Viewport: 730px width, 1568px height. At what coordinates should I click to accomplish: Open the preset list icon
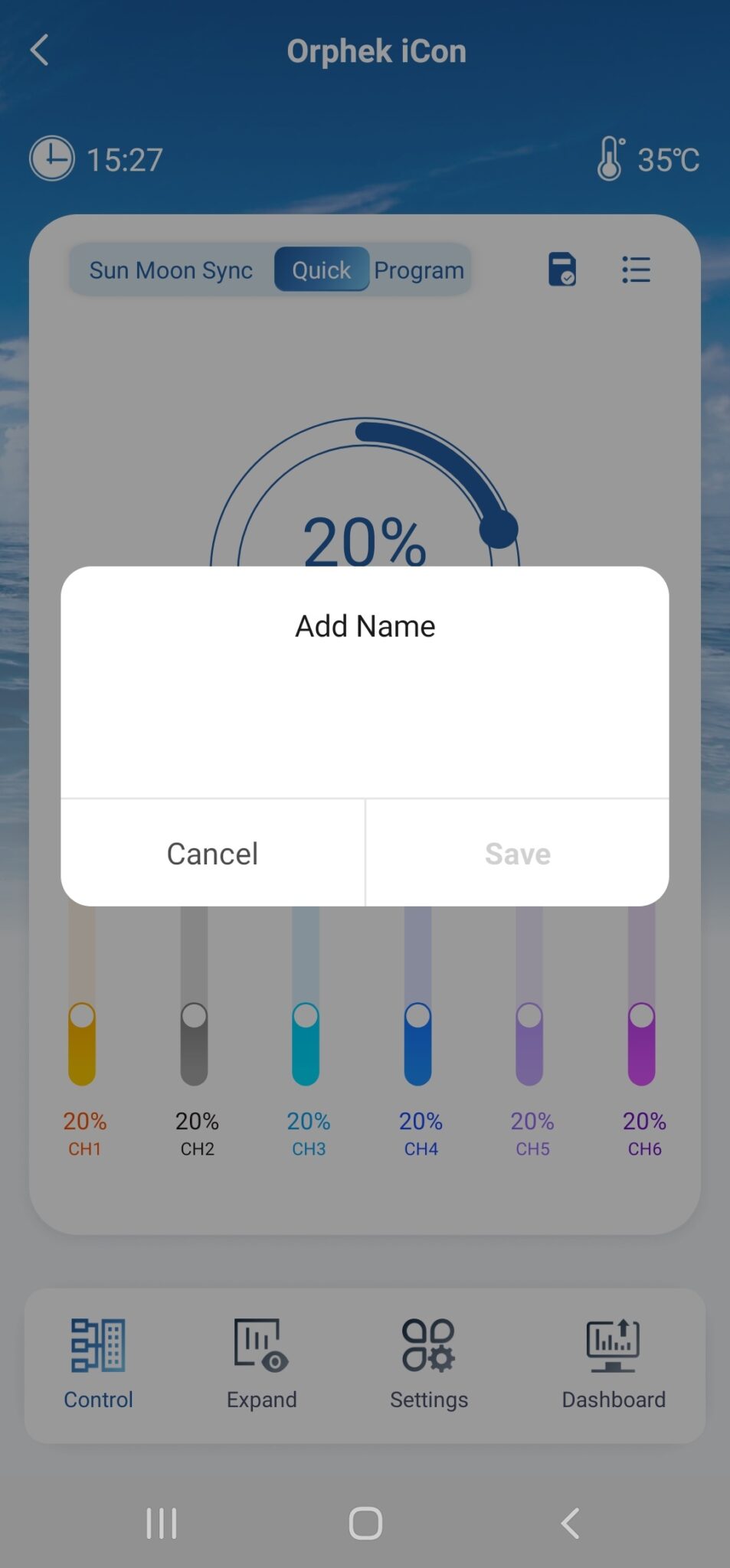click(x=636, y=269)
